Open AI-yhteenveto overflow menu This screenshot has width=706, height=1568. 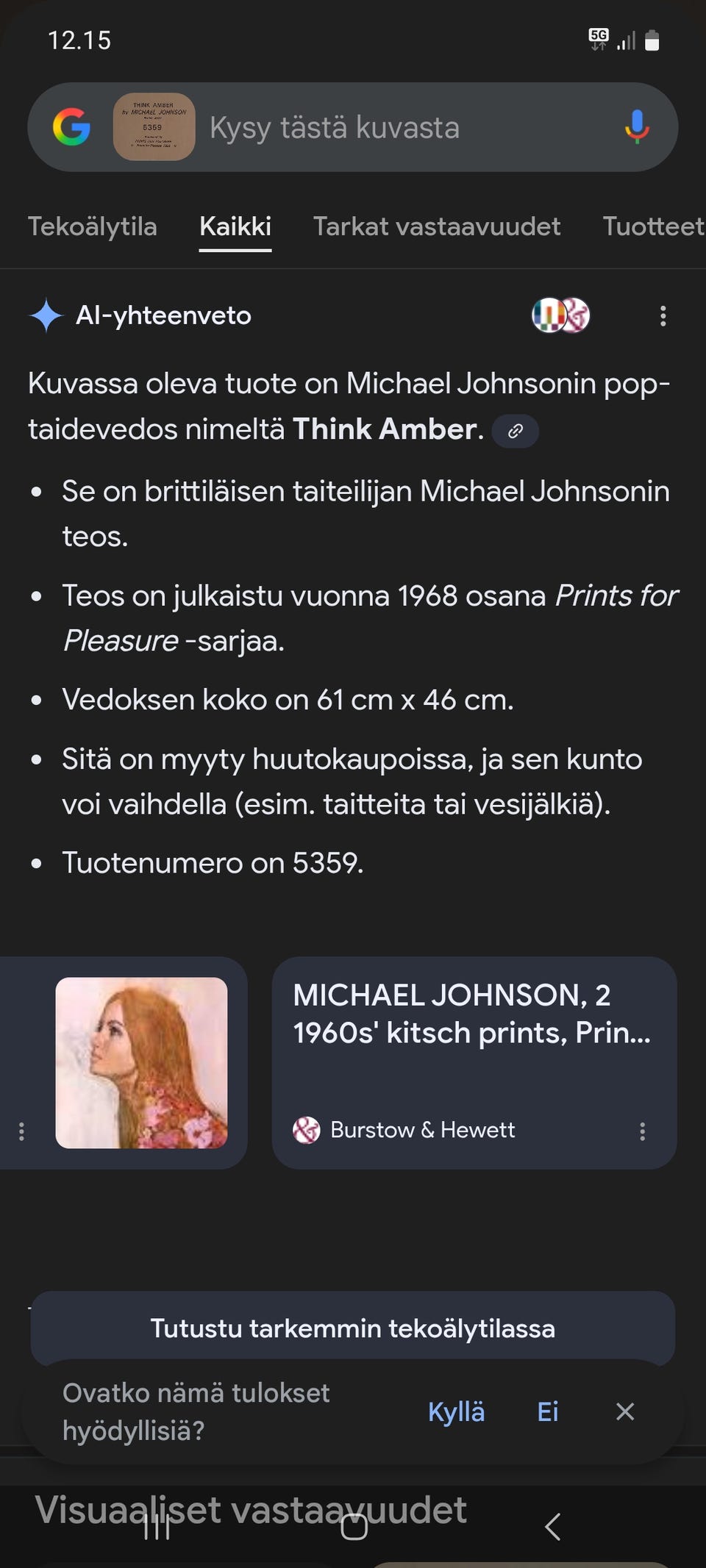point(663,316)
